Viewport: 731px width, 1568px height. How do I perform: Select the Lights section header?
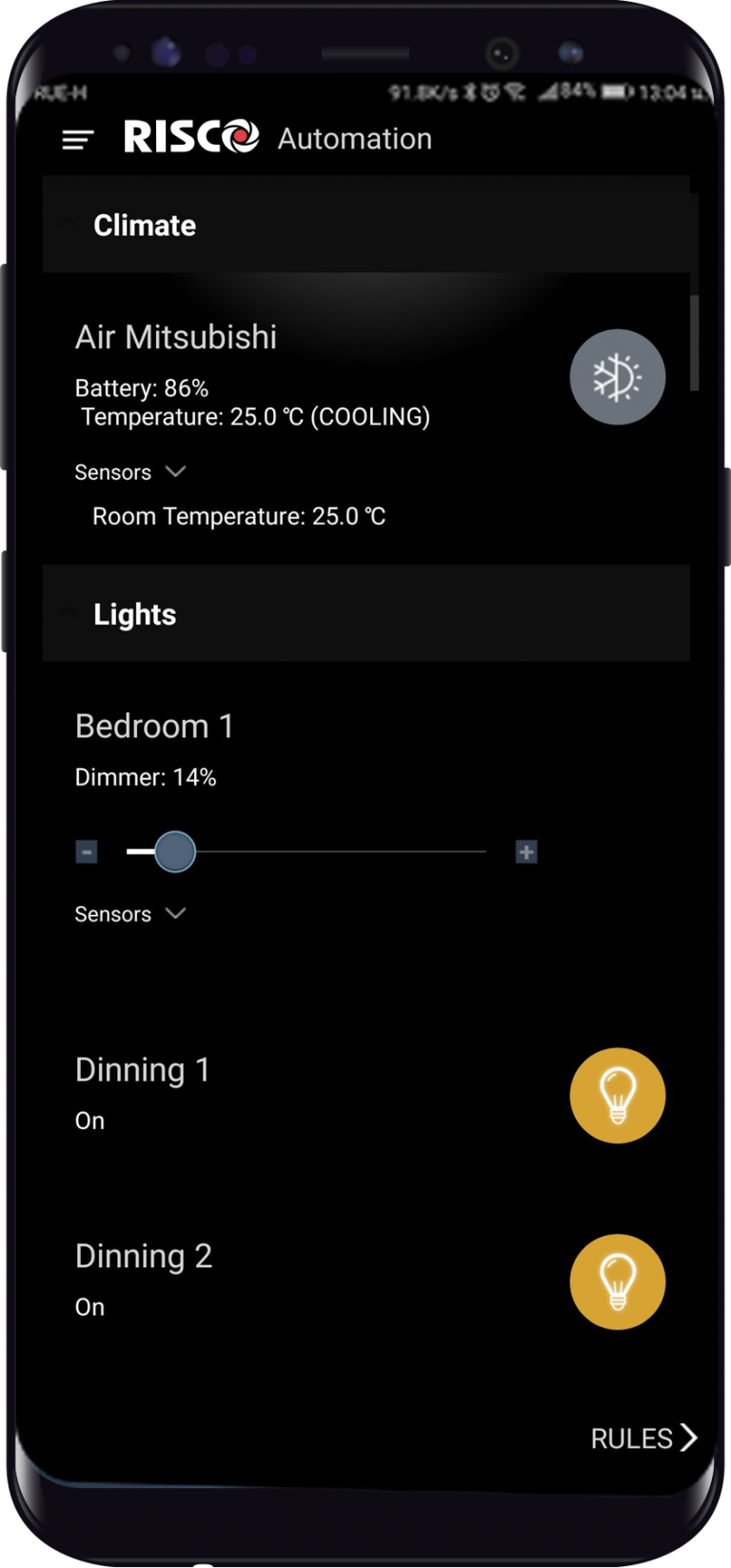134,614
